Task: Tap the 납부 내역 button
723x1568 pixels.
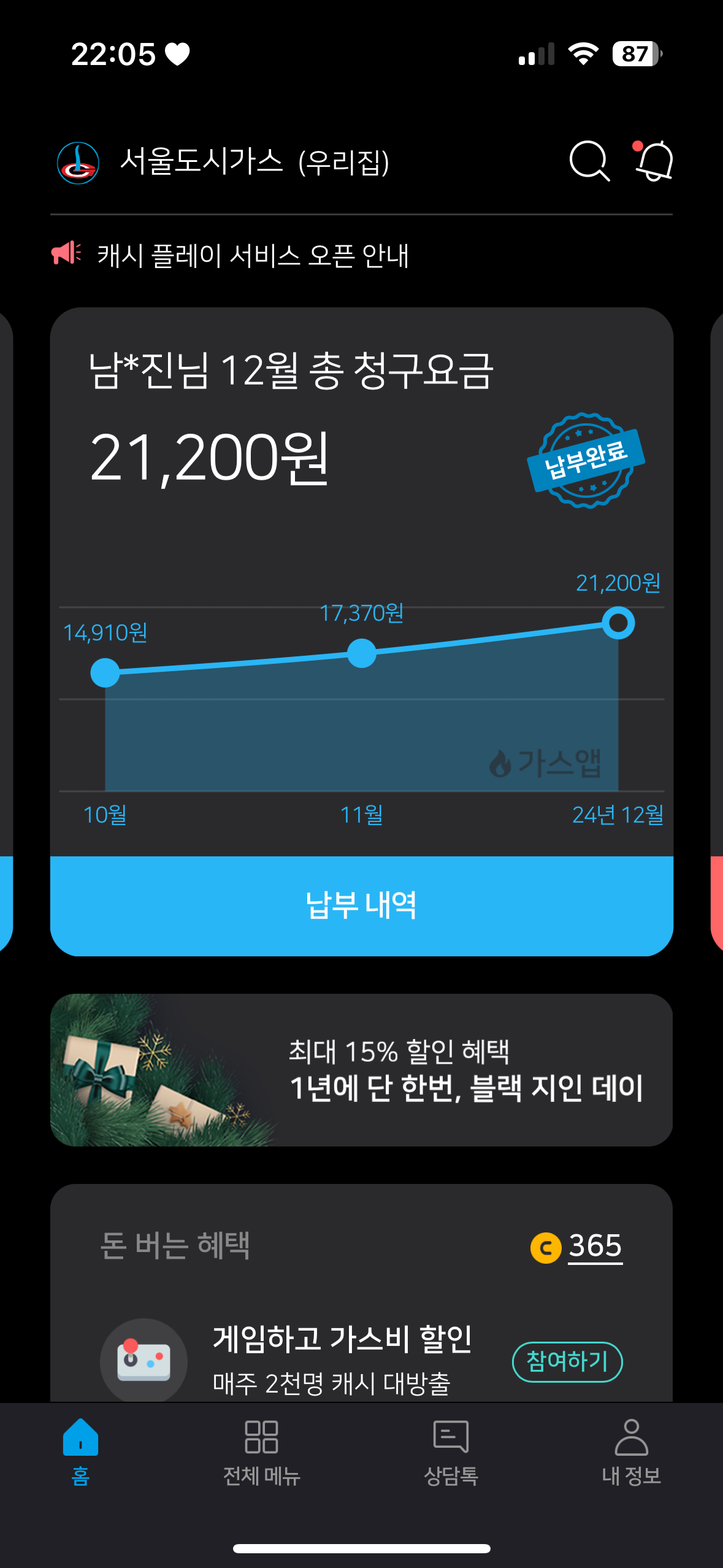Action: (x=361, y=905)
